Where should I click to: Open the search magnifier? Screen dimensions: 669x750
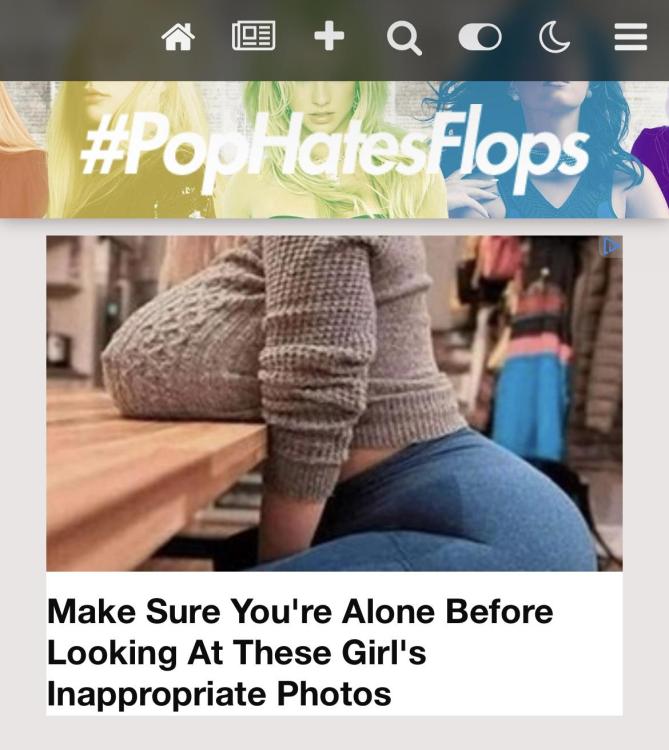[403, 39]
